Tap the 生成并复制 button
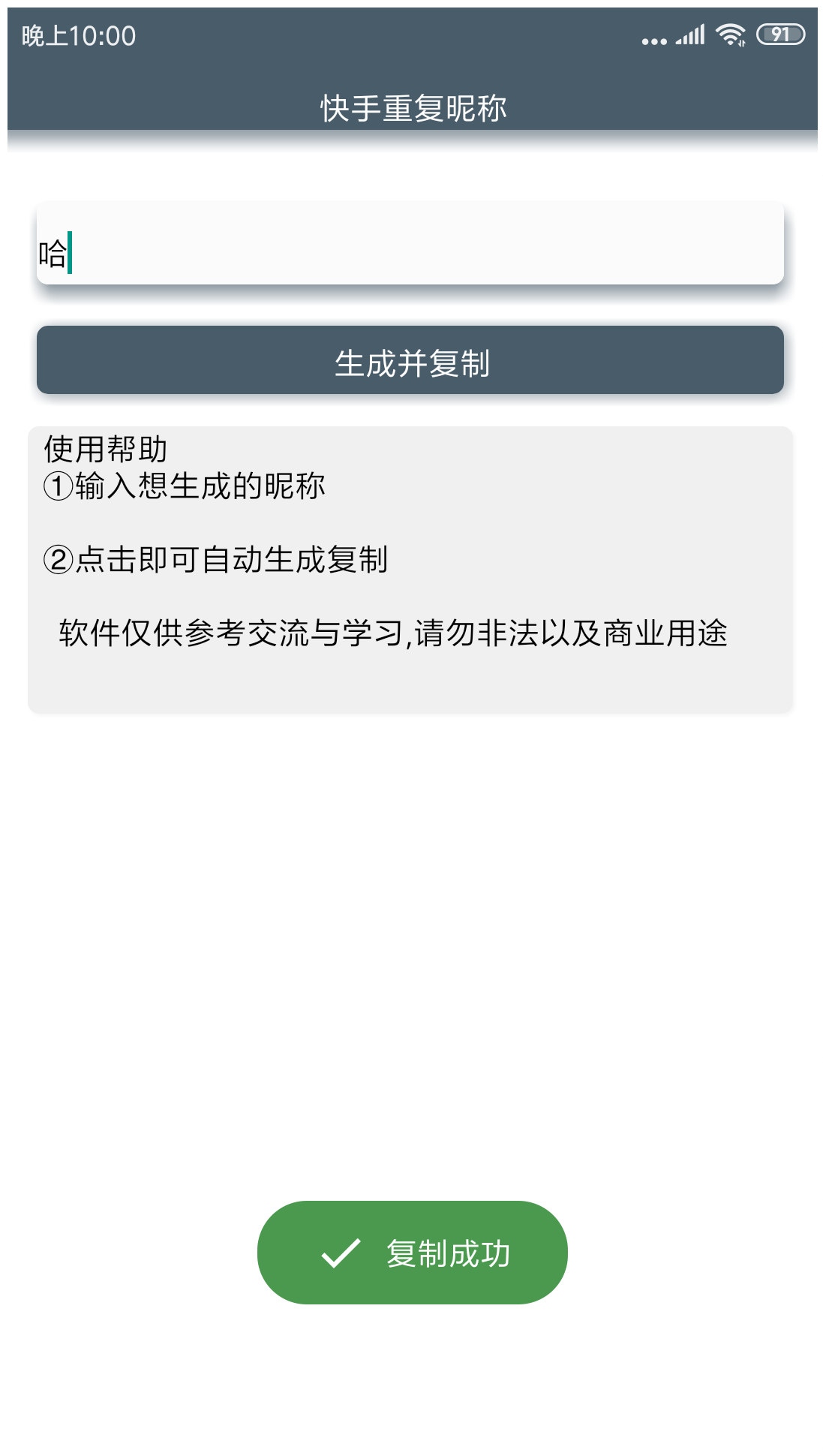The width and height of the screenshot is (823, 1456). point(410,360)
